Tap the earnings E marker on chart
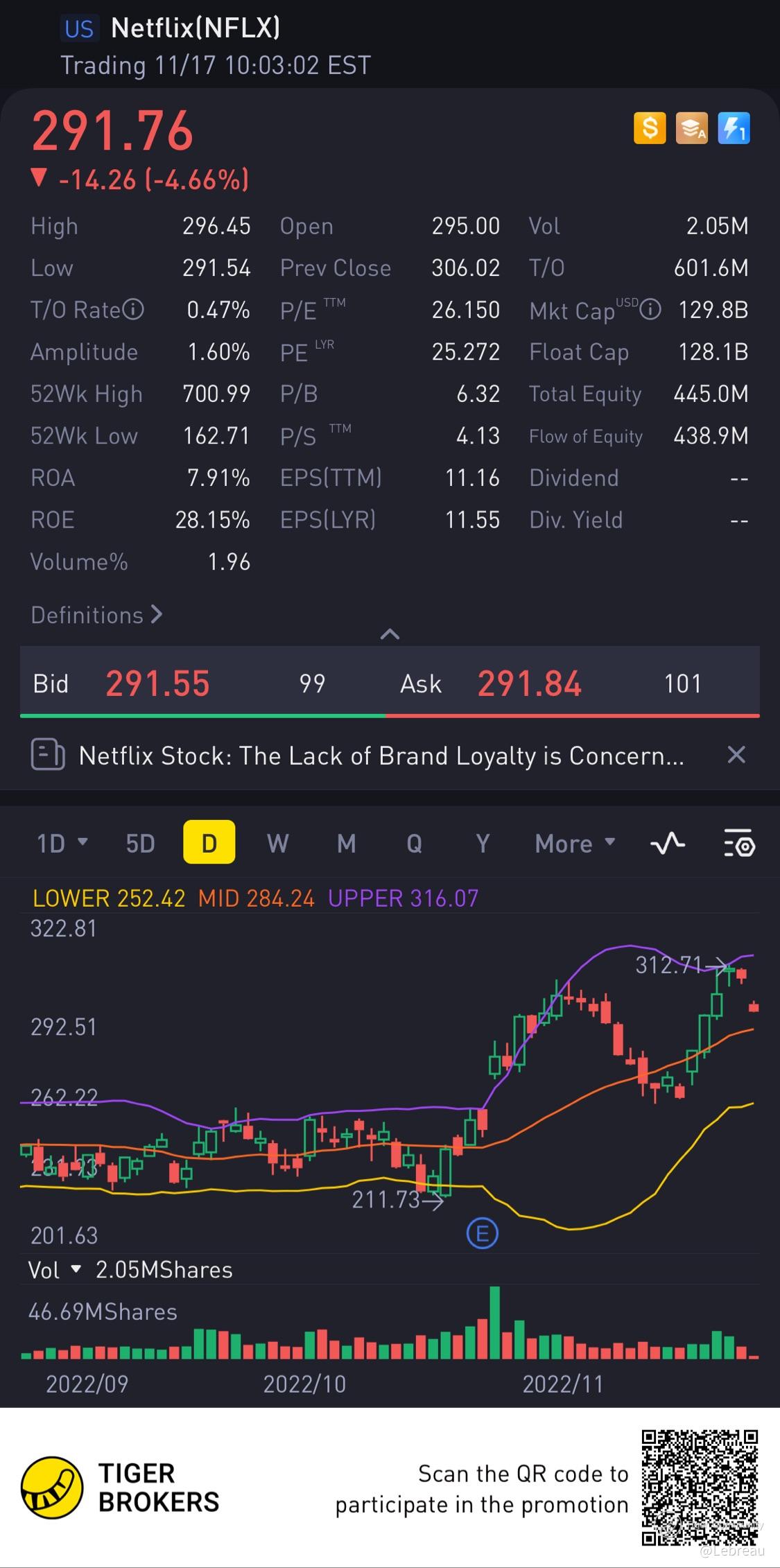Image resolution: width=780 pixels, height=1568 pixels. (x=483, y=1234)
